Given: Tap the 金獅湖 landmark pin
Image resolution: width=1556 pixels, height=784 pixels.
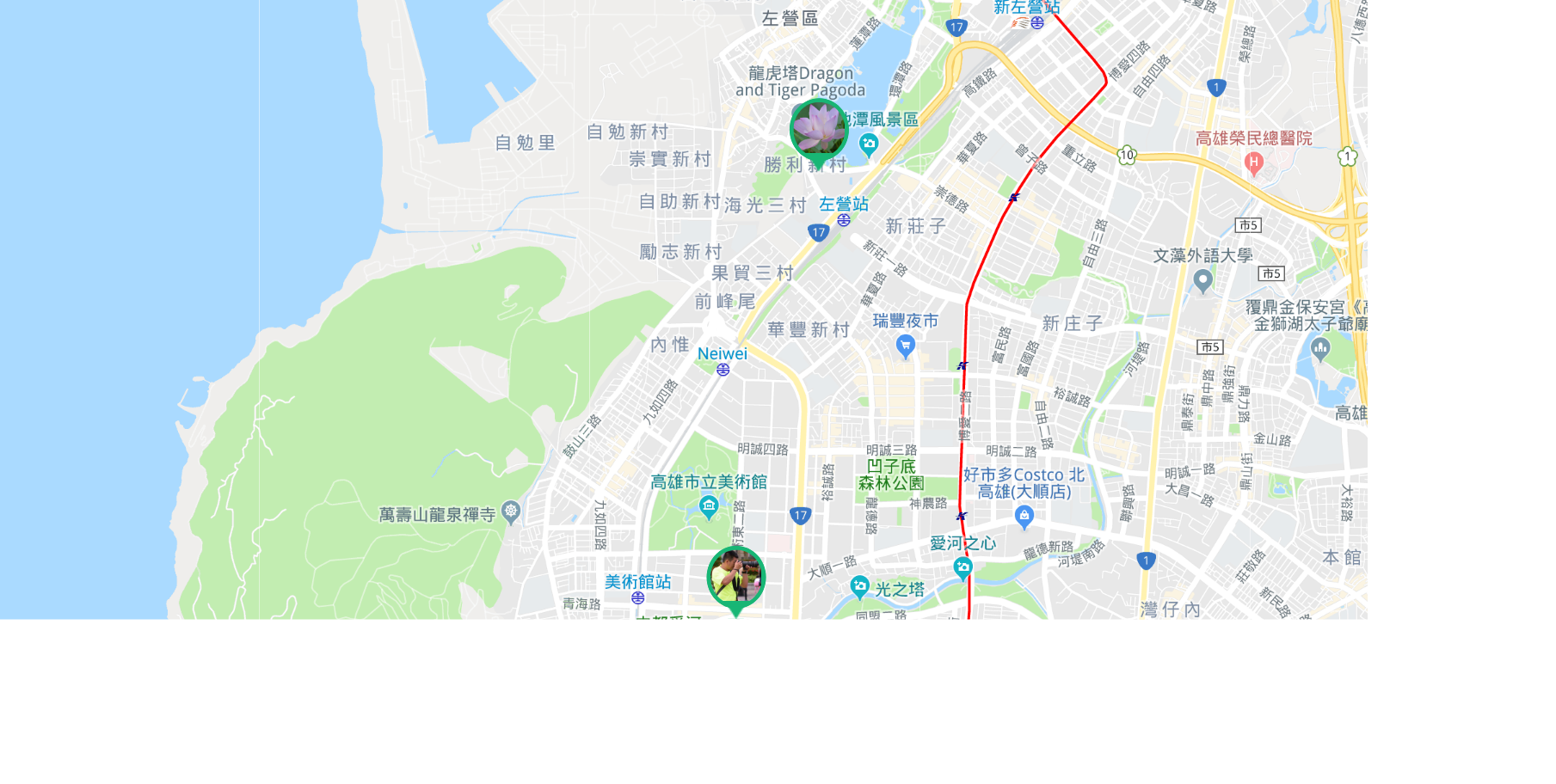Looking at the screenshot, I should 1320,348.
